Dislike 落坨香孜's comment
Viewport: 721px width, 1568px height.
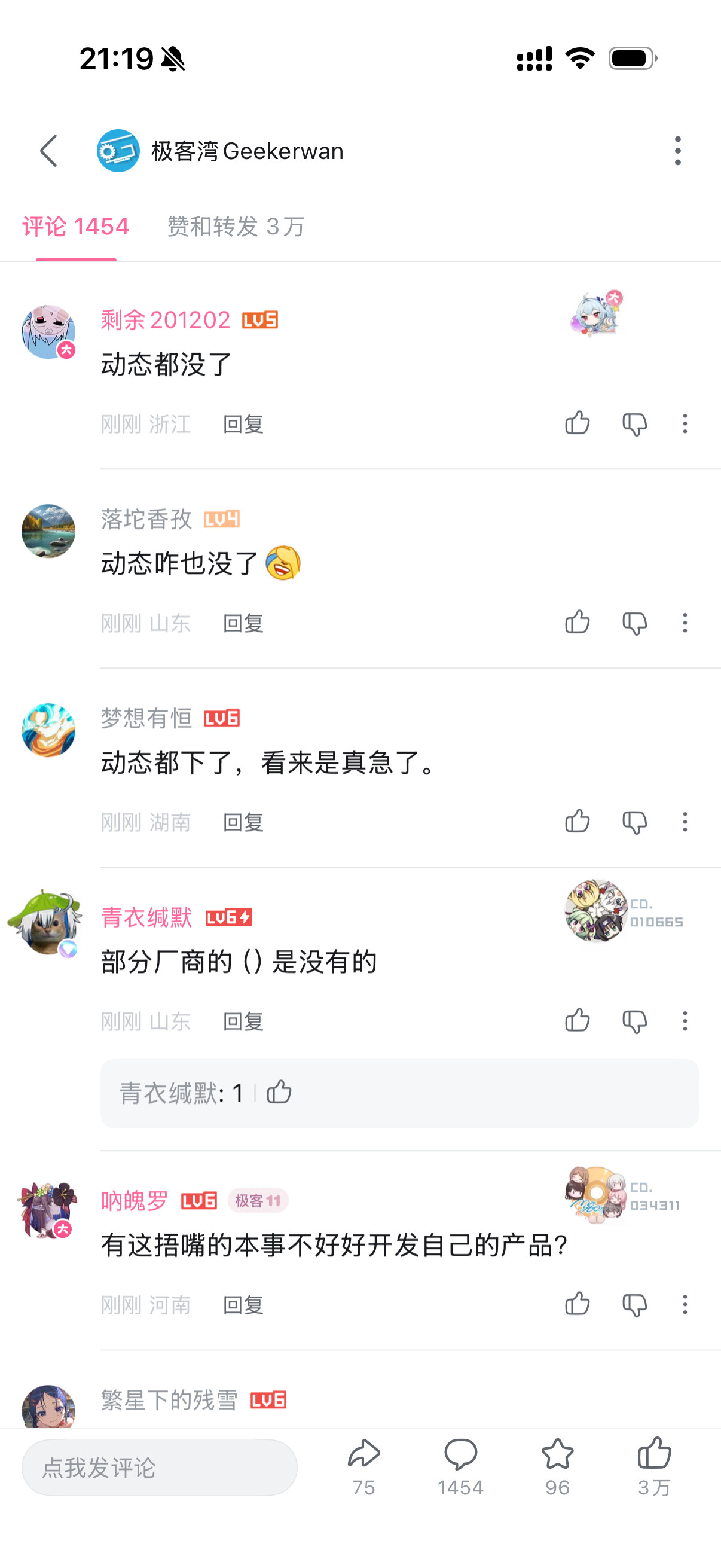point(636,622)
